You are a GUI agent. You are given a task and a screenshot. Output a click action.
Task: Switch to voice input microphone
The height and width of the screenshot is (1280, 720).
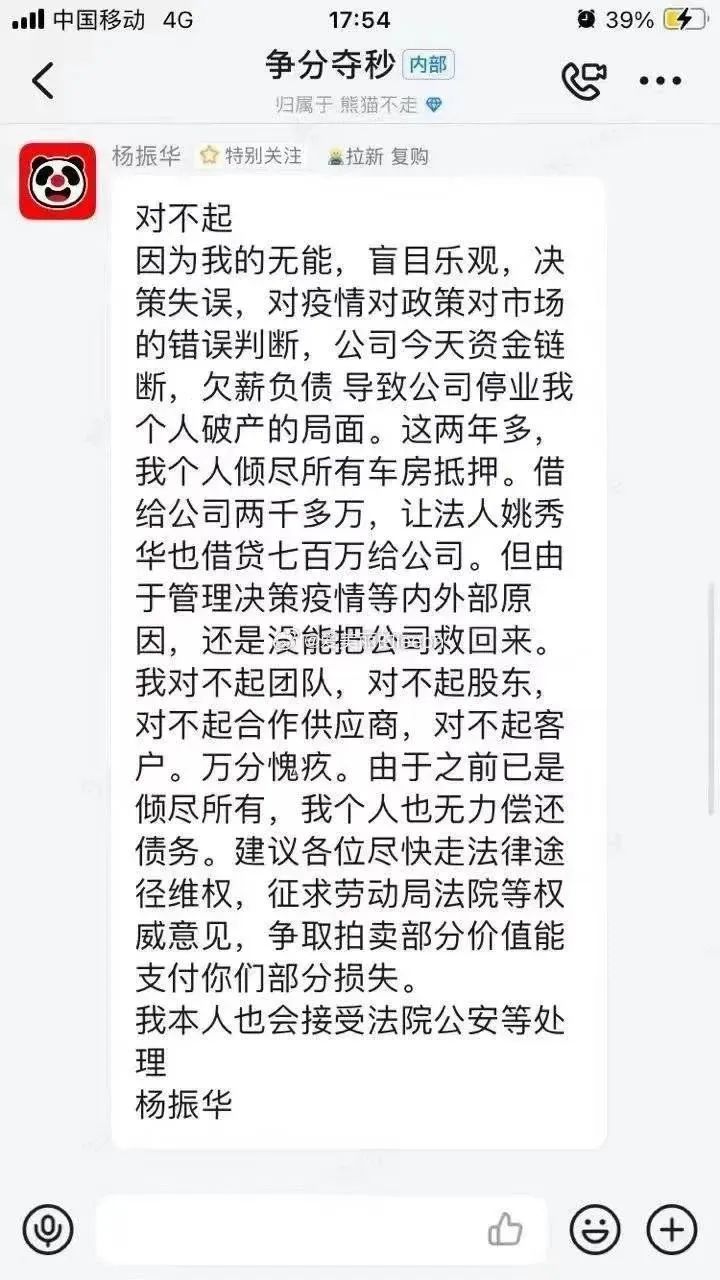pyautogui.click(x=48, y=1229)
